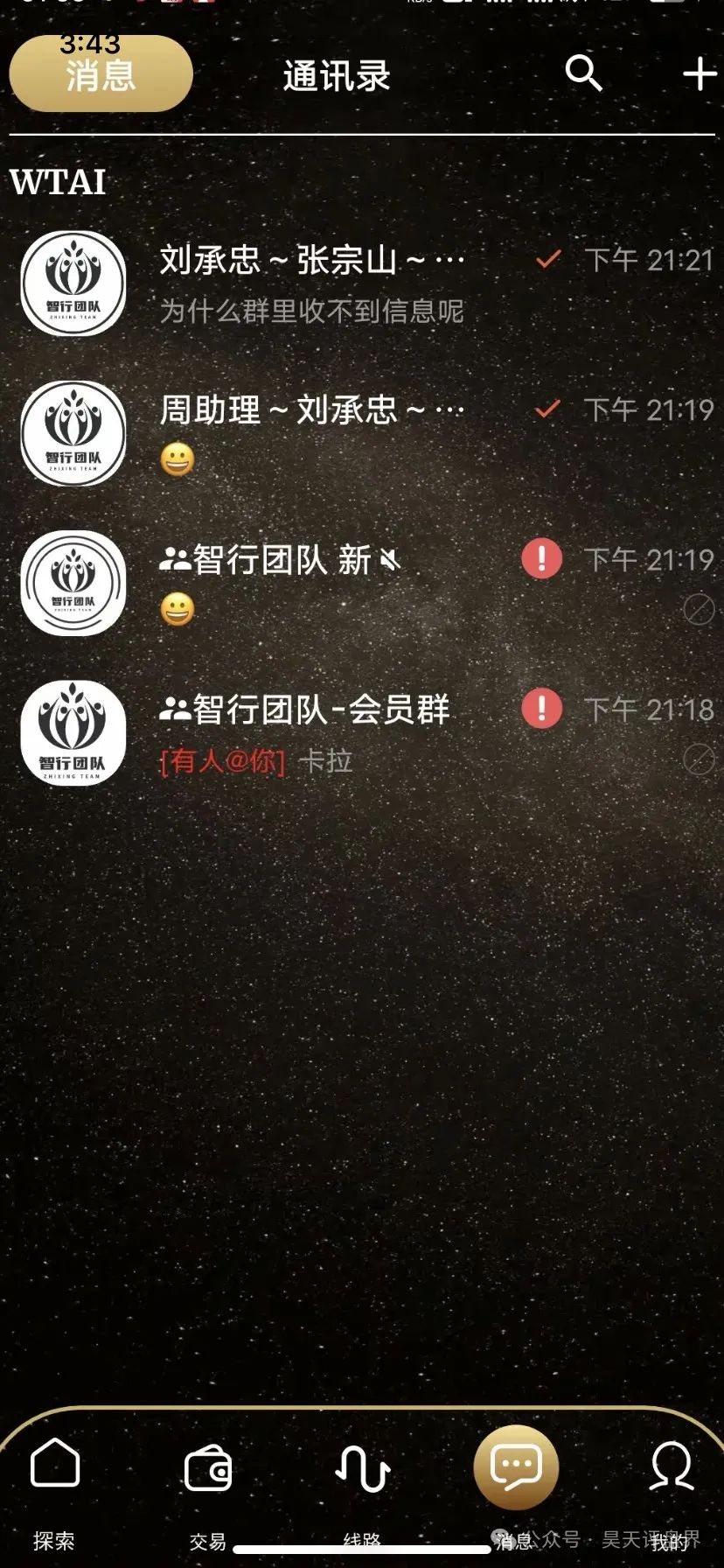Open the 我的 profile tab
Image resolution: width=724 pixels, height=1568 pixels.
[672, 1487]
